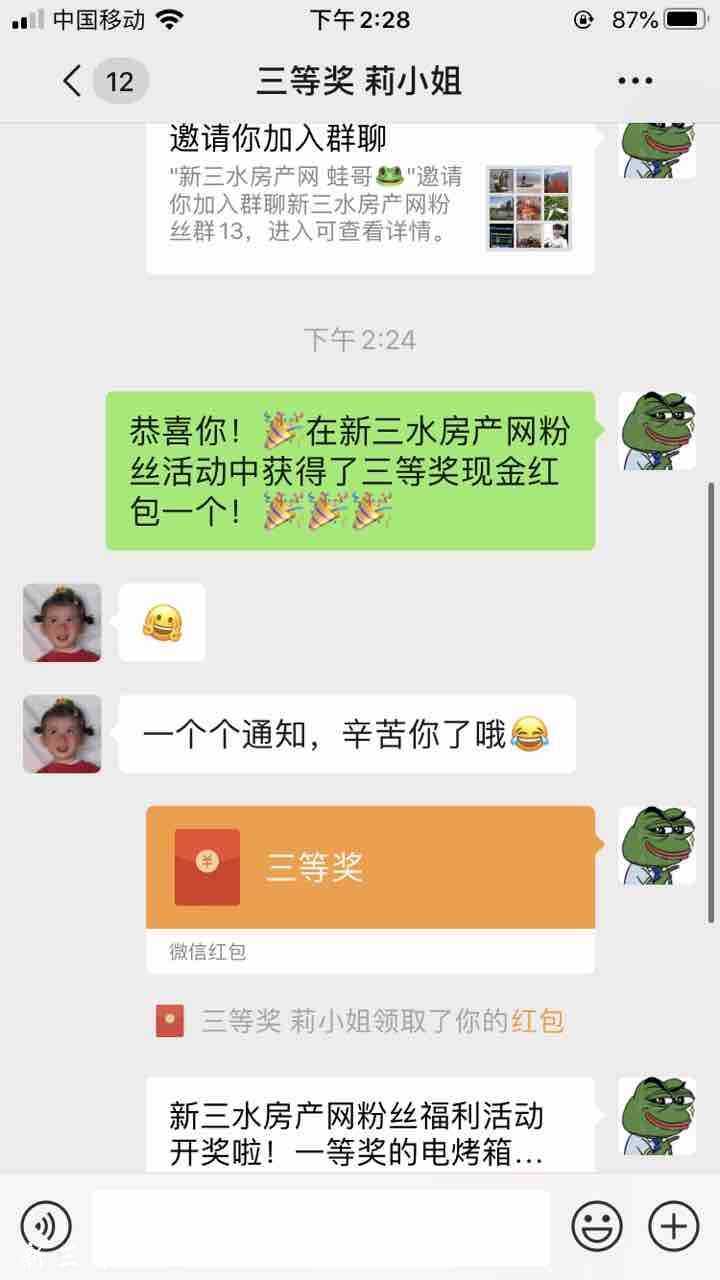Open the emoji sticker panel
Image resolution: width=720 pixels, height=1280 pixels.
point(597,1225)
